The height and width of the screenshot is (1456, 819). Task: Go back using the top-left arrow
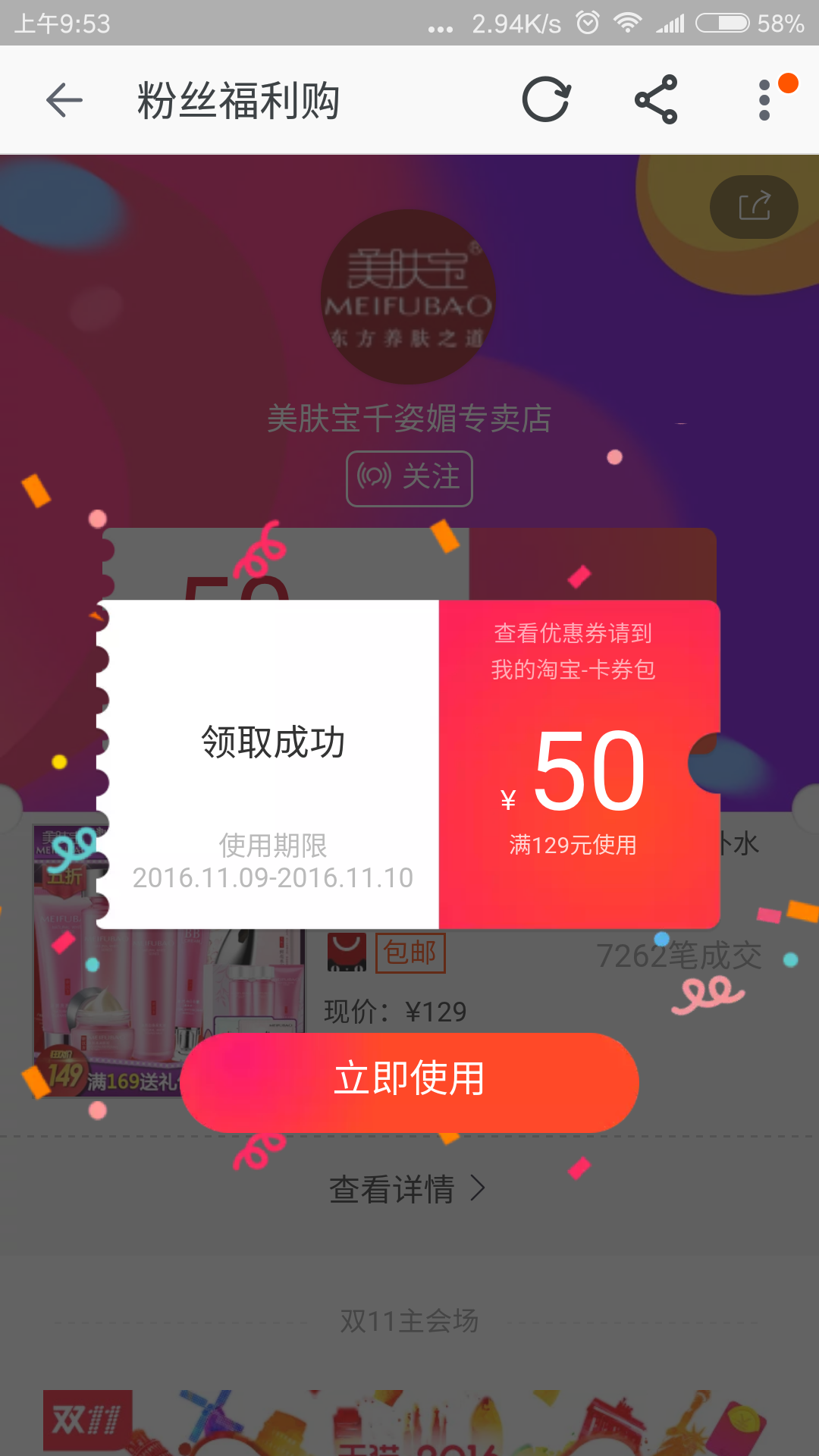64,100
